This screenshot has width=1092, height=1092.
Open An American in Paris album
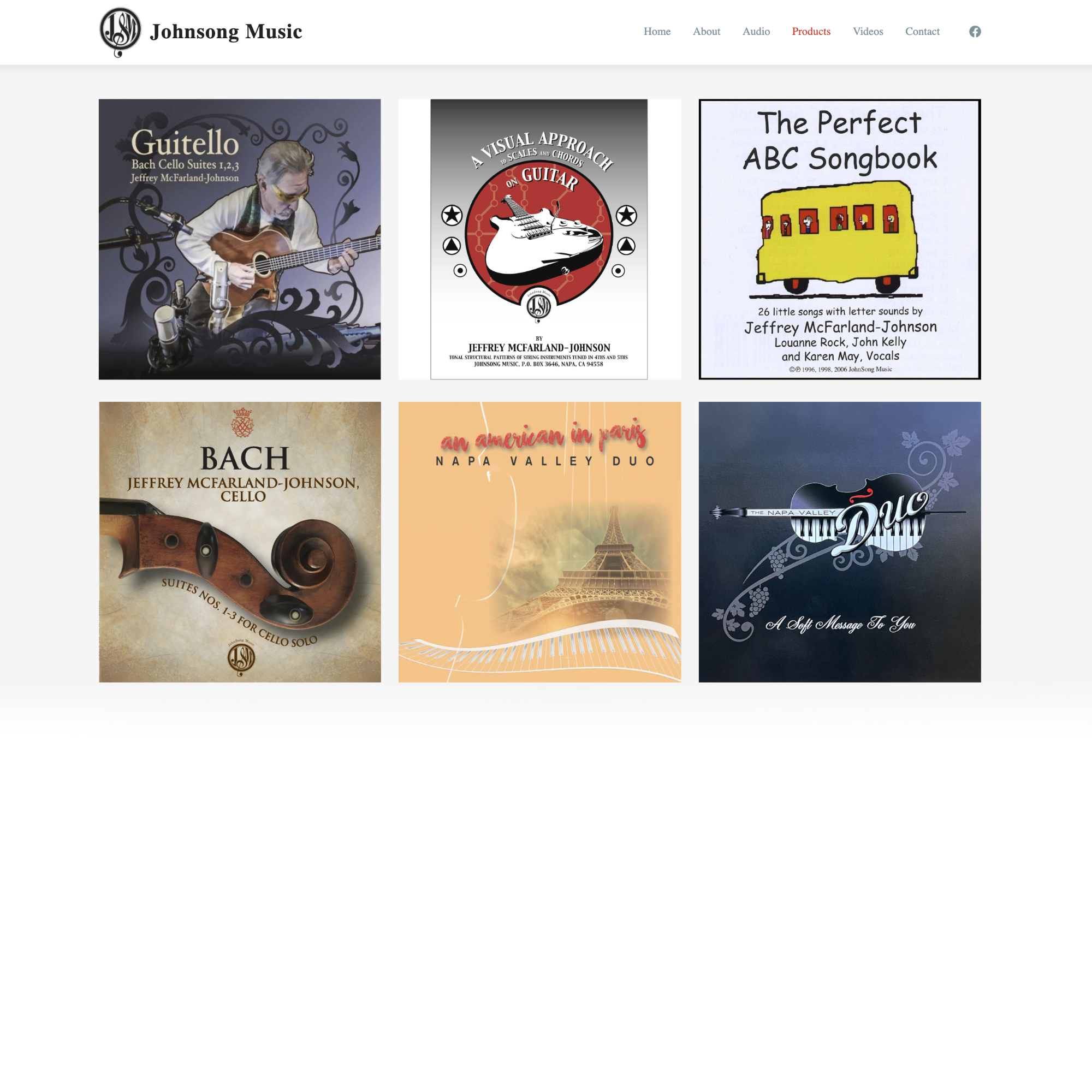tap(539, 542)
